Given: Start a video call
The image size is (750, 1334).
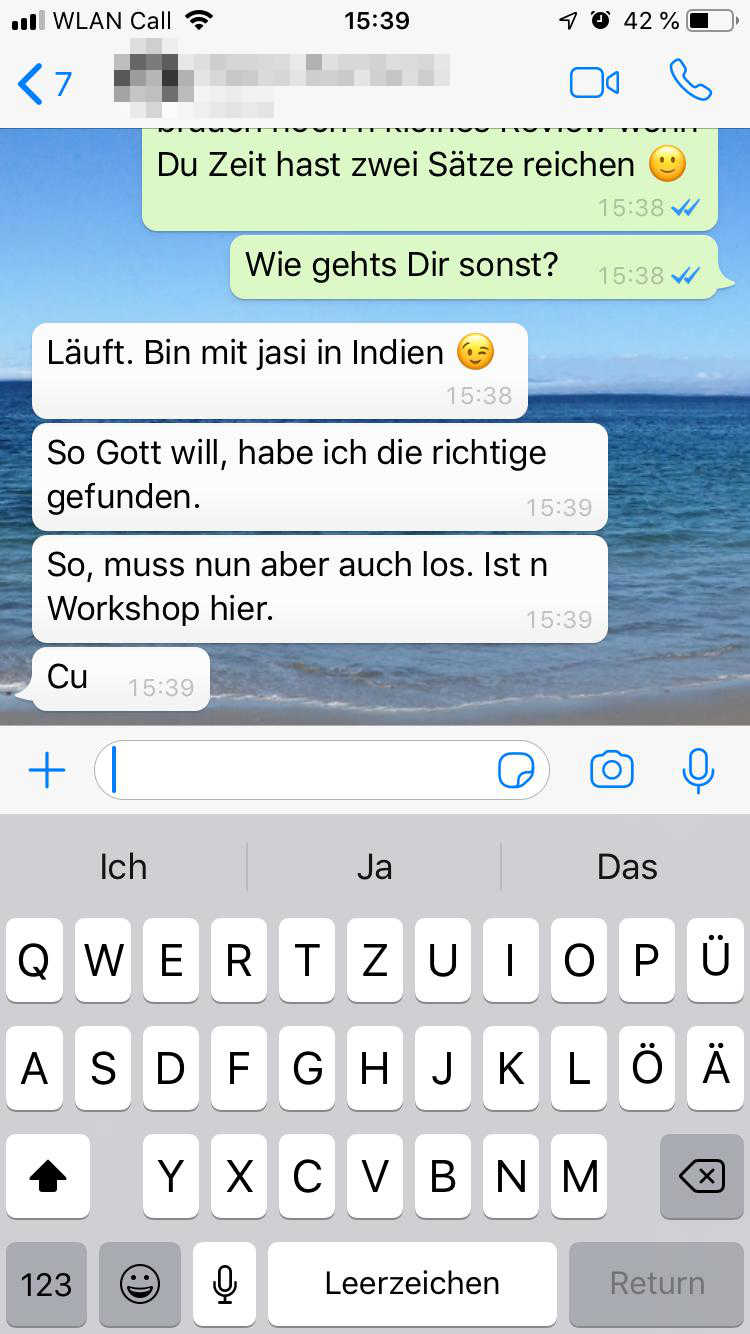Looking at the screenshot, I should click(594, 83).
